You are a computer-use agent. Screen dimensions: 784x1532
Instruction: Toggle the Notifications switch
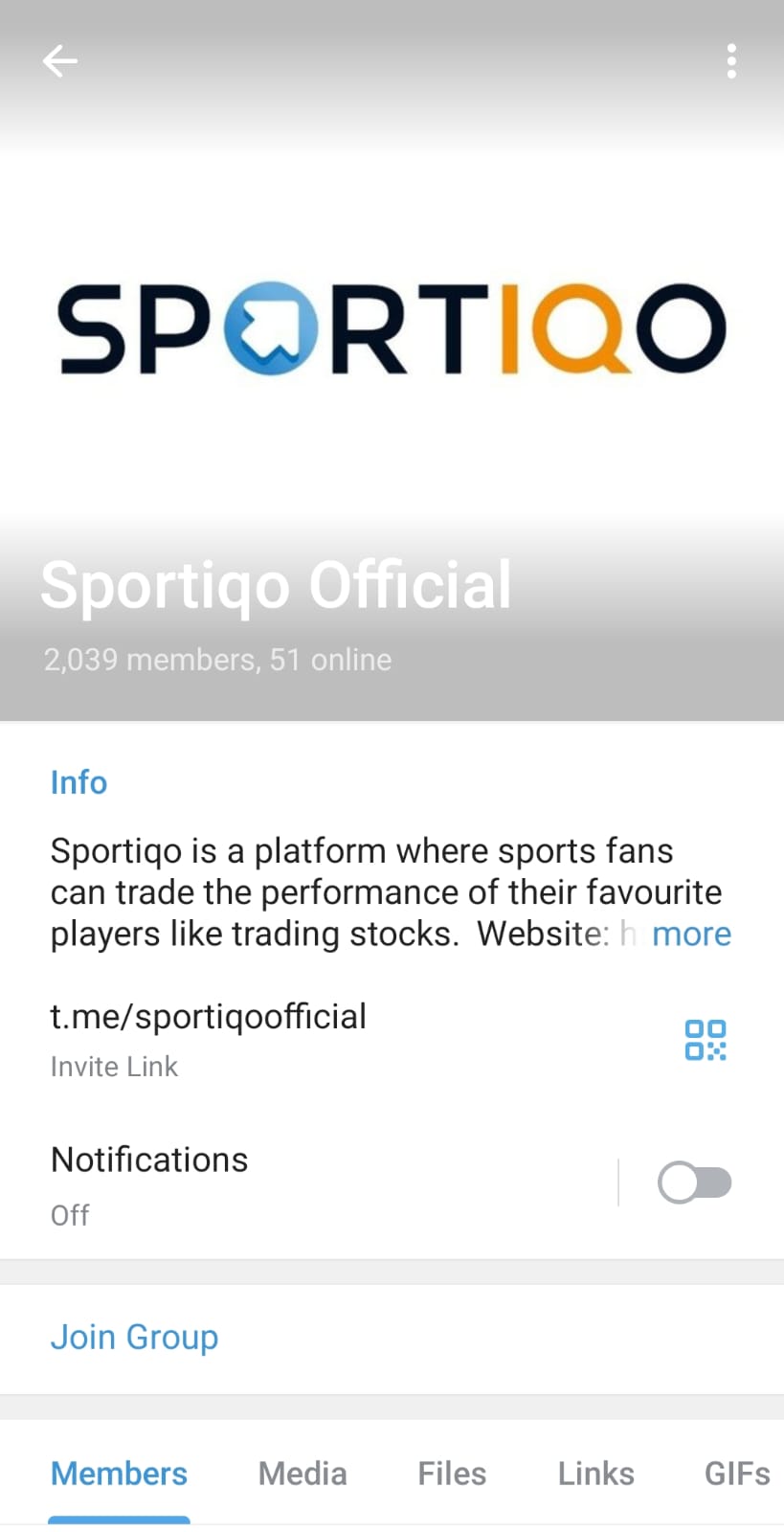click(695, 1183)
